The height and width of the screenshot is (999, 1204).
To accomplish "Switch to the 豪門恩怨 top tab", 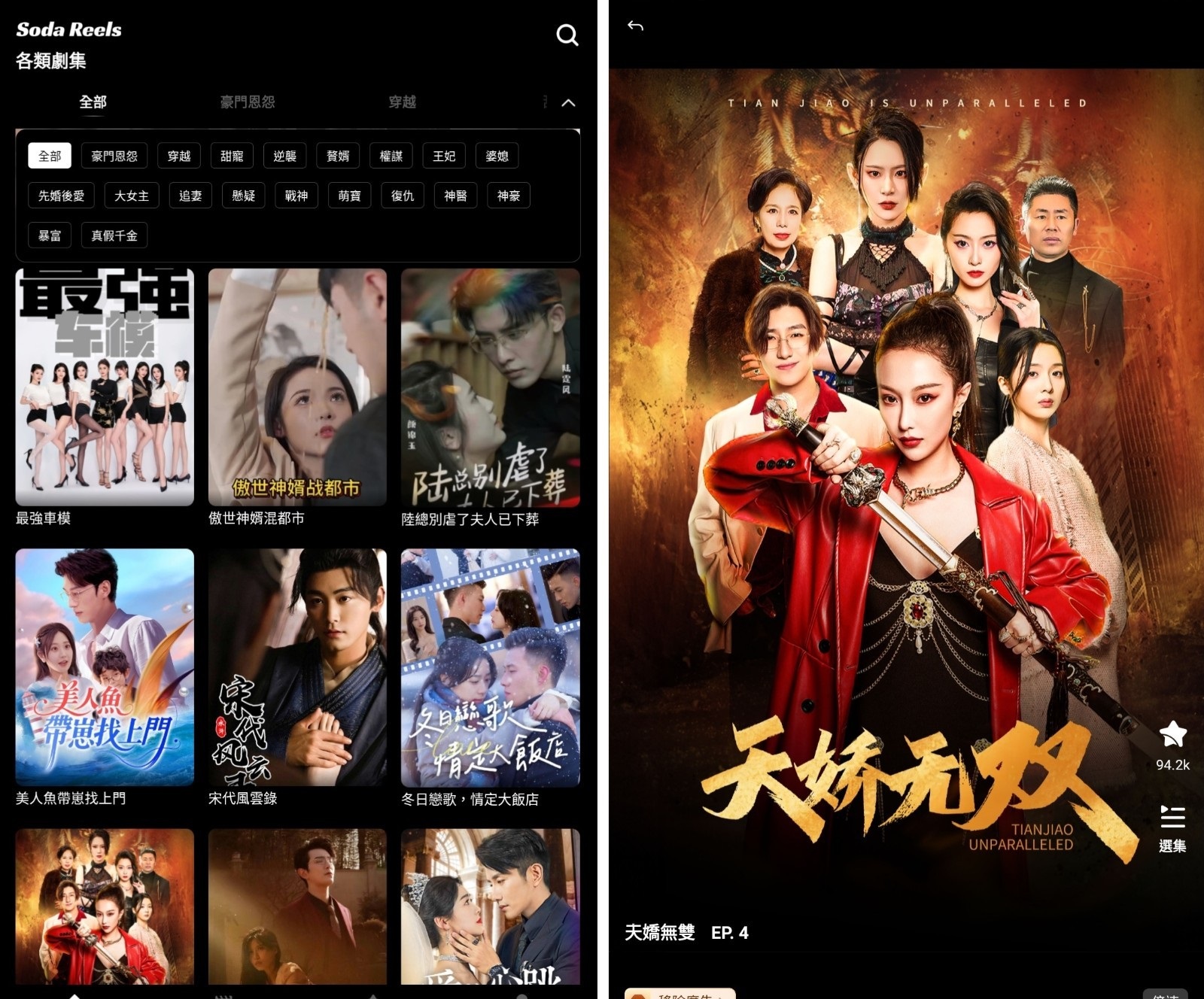I will pyautogui.click(x=247, y=102).
